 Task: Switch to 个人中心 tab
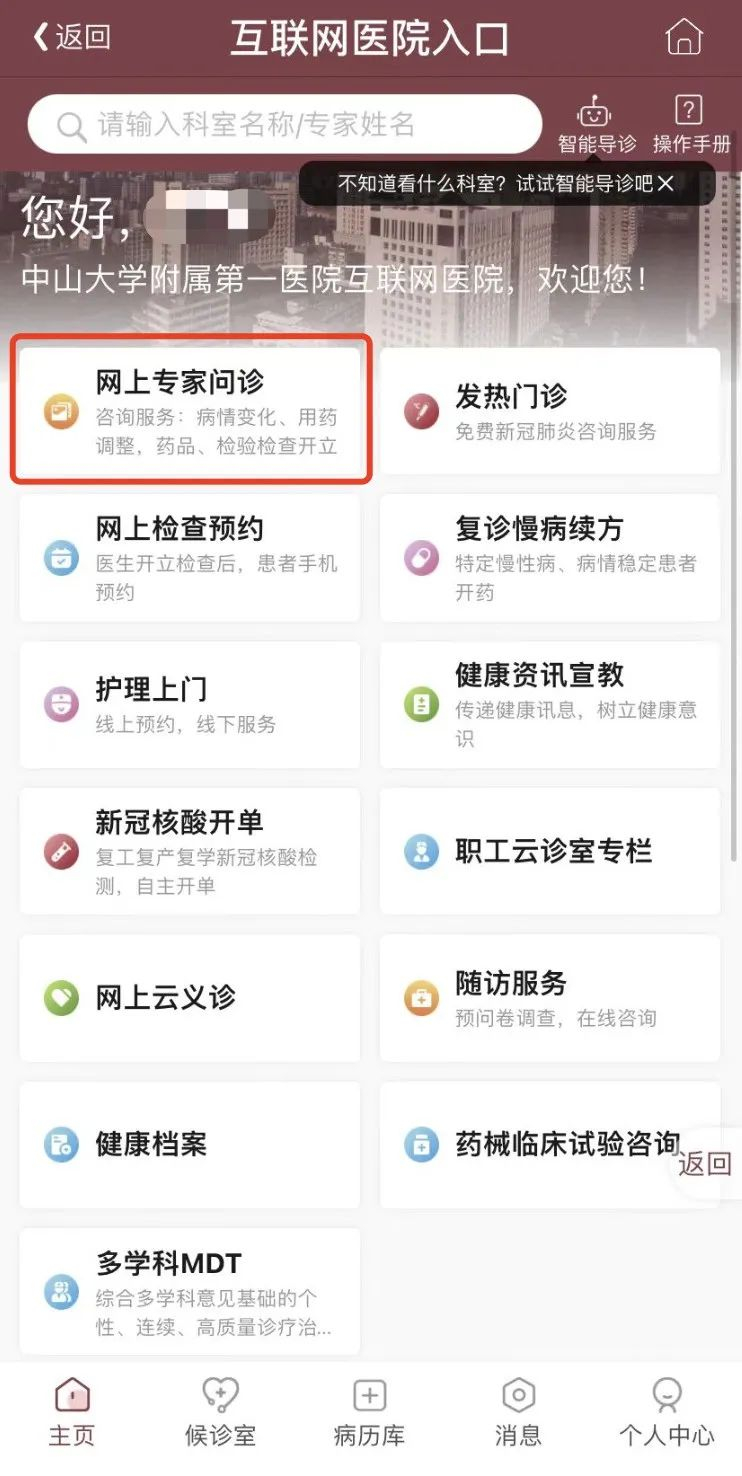click(667, 1412)
